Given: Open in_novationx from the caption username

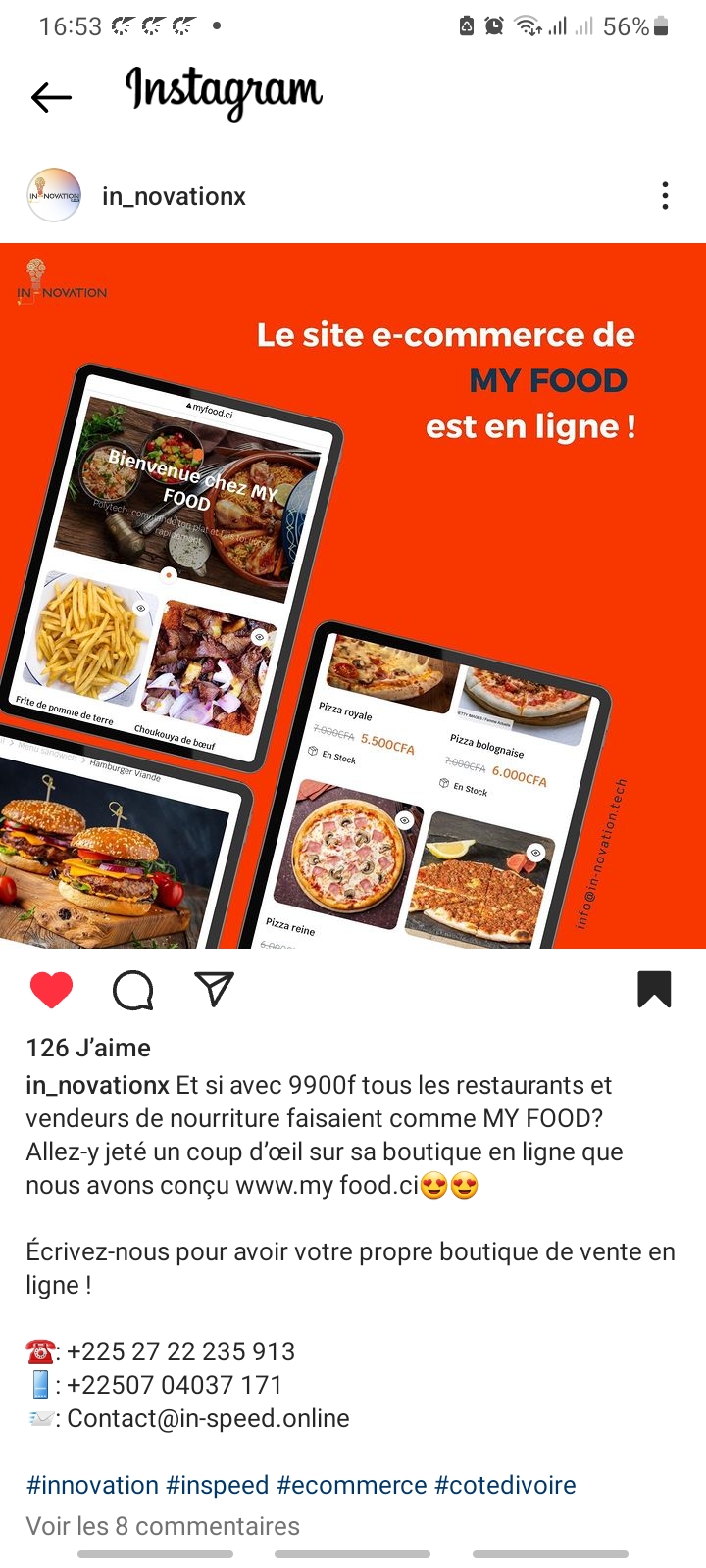Looking at the screenshot, I should [x=97, y=1085].
